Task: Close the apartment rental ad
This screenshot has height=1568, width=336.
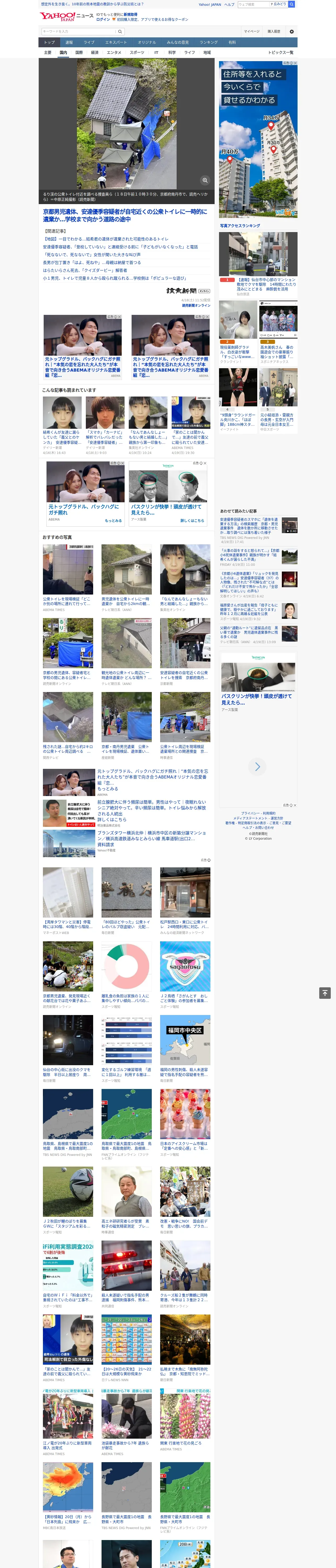Action: 295,63
